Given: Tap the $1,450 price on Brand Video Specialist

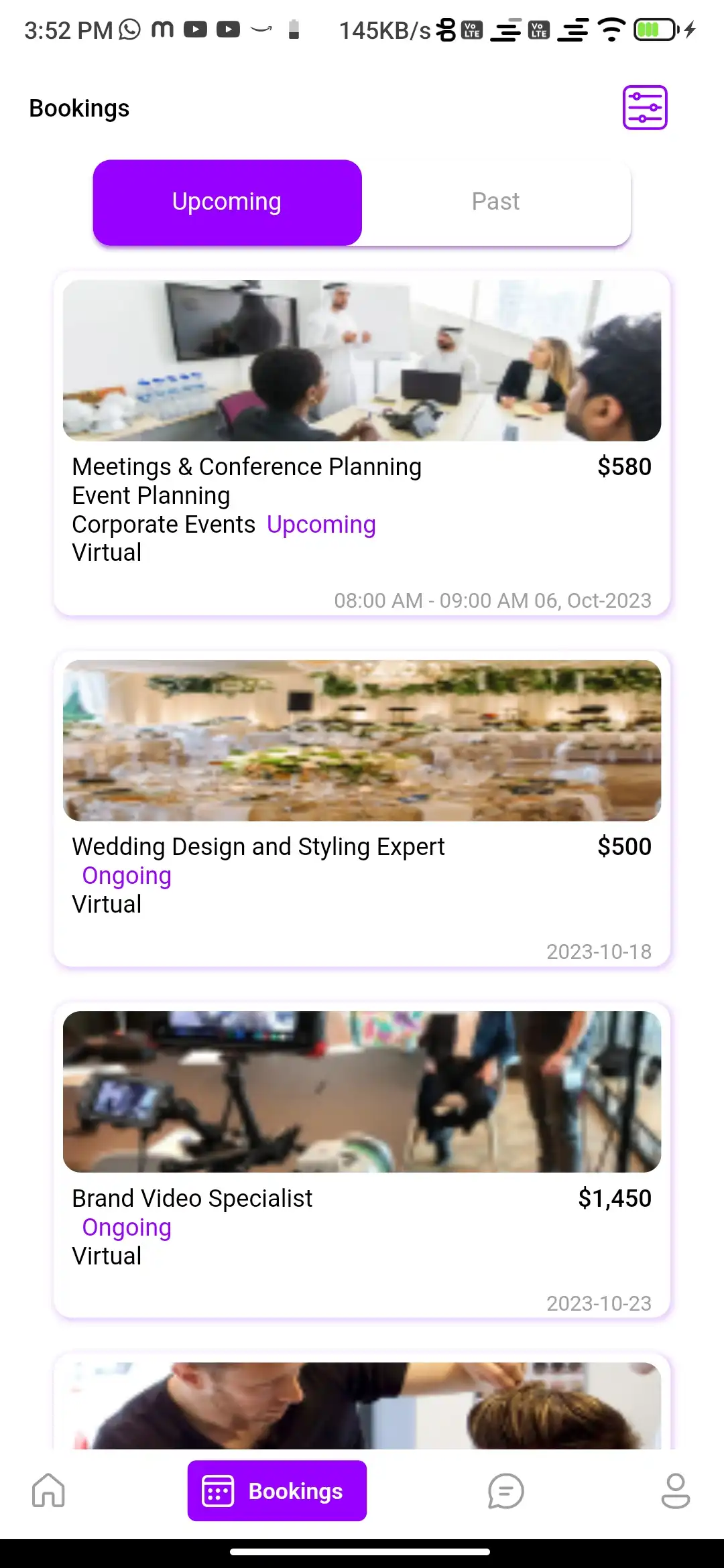Looking at the screenshot, I should tap(615, 1197).
